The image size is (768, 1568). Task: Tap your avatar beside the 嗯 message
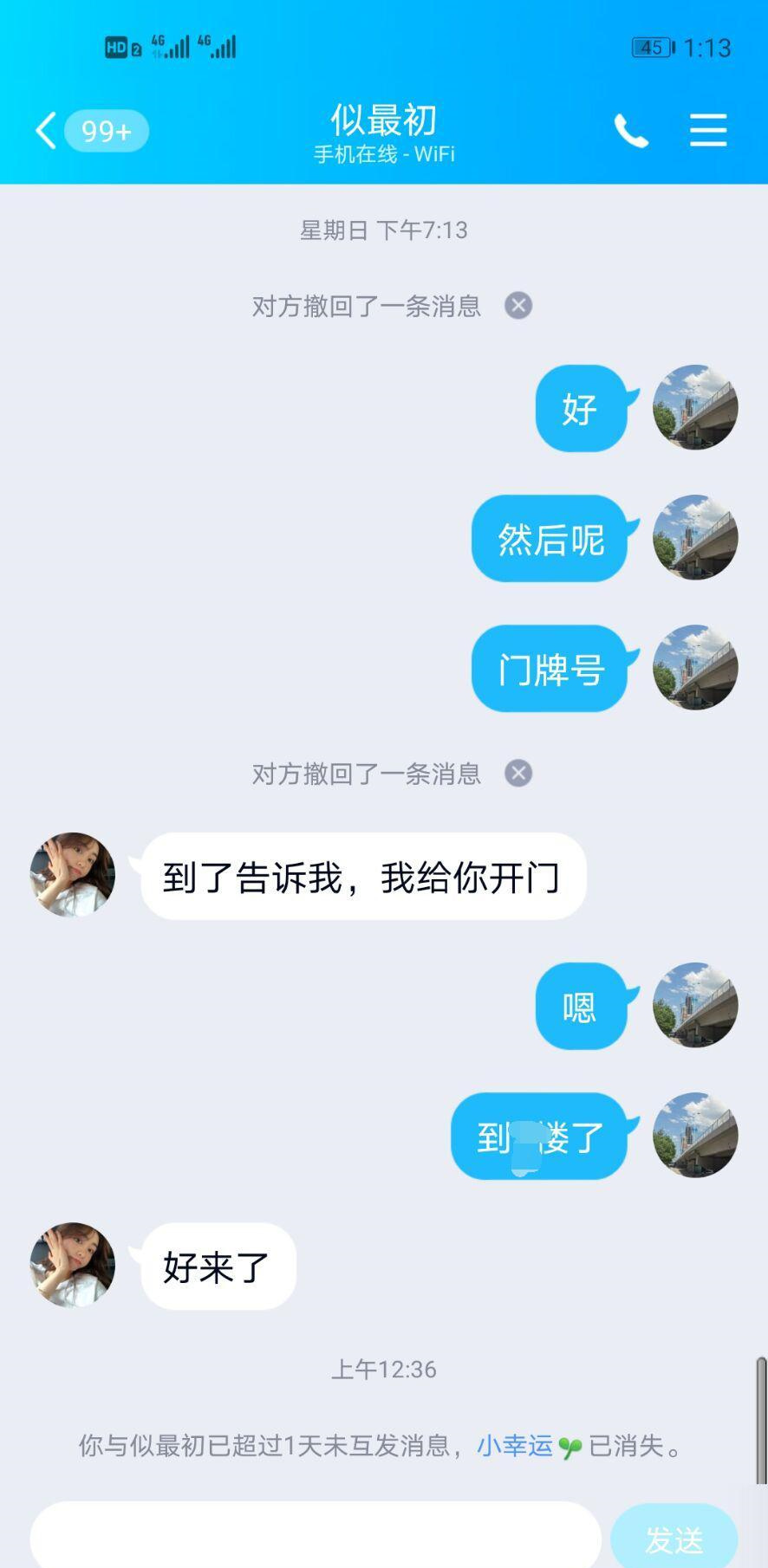pyautogui.click(x=693, y=1007)
